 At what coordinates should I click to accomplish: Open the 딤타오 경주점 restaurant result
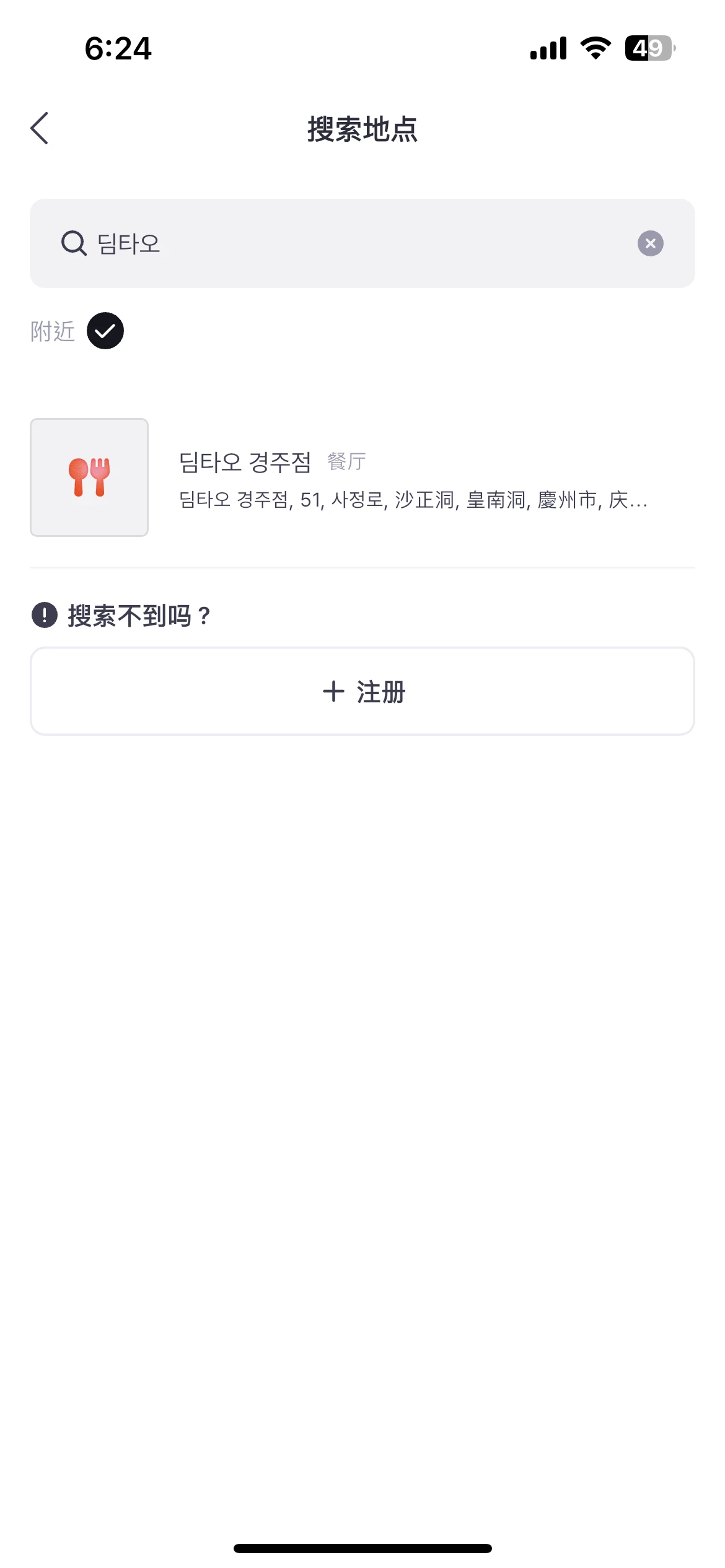tap(362, 477)
